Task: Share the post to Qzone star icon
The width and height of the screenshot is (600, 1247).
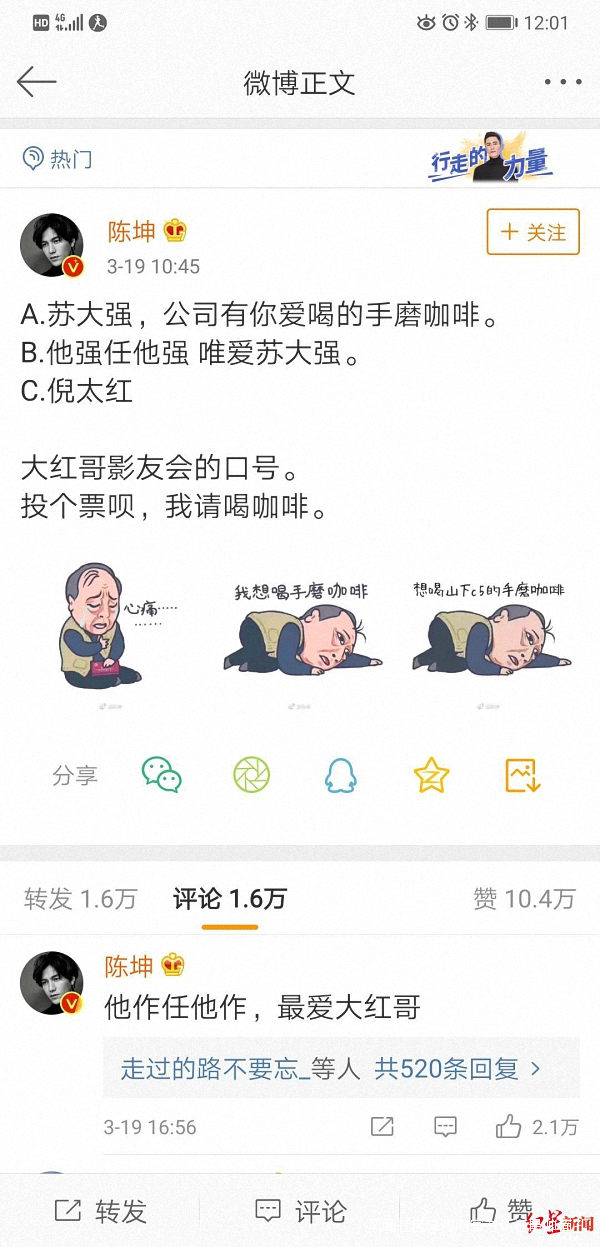Action: click(x=431, y=774)
